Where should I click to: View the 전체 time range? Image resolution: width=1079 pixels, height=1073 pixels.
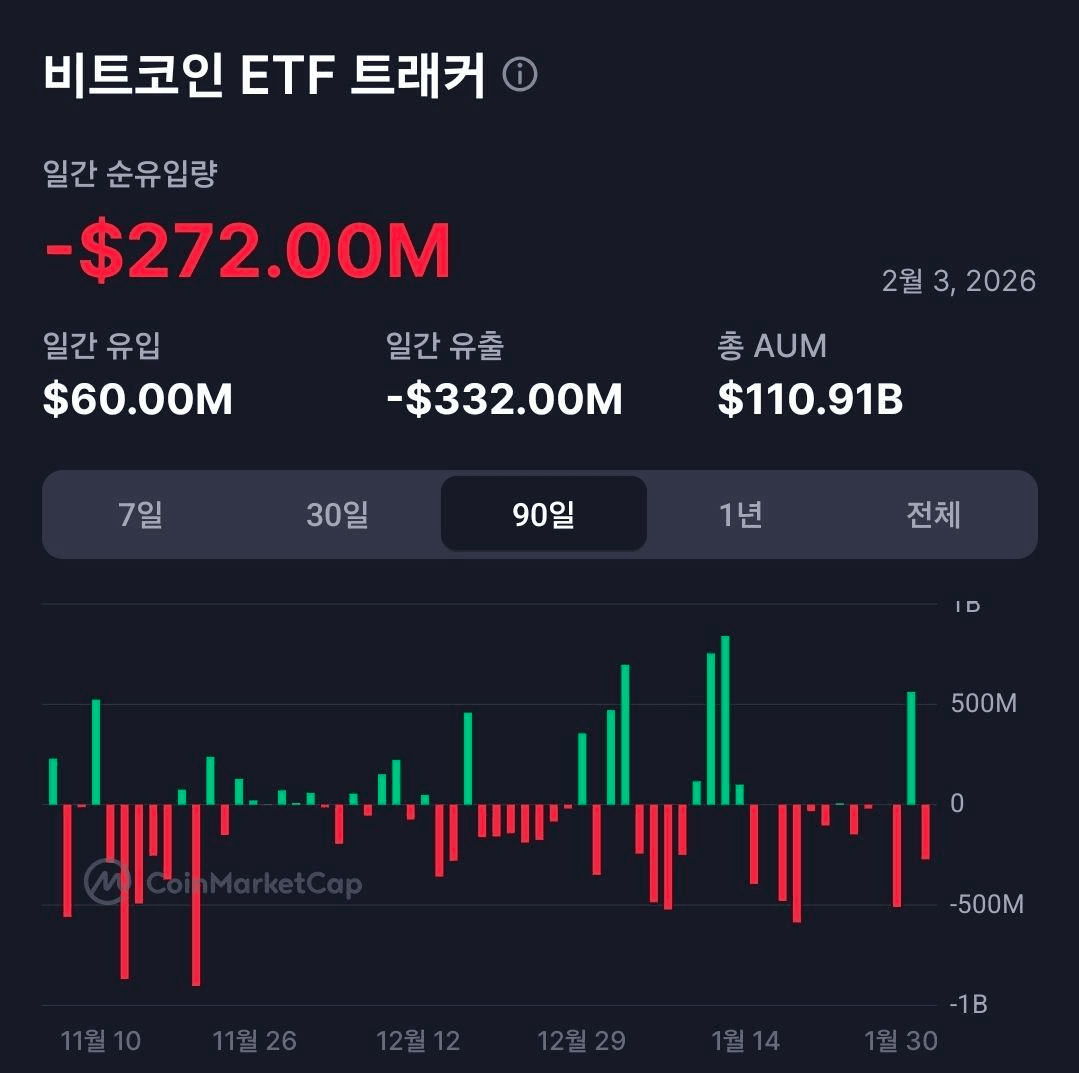click(933, 514)
